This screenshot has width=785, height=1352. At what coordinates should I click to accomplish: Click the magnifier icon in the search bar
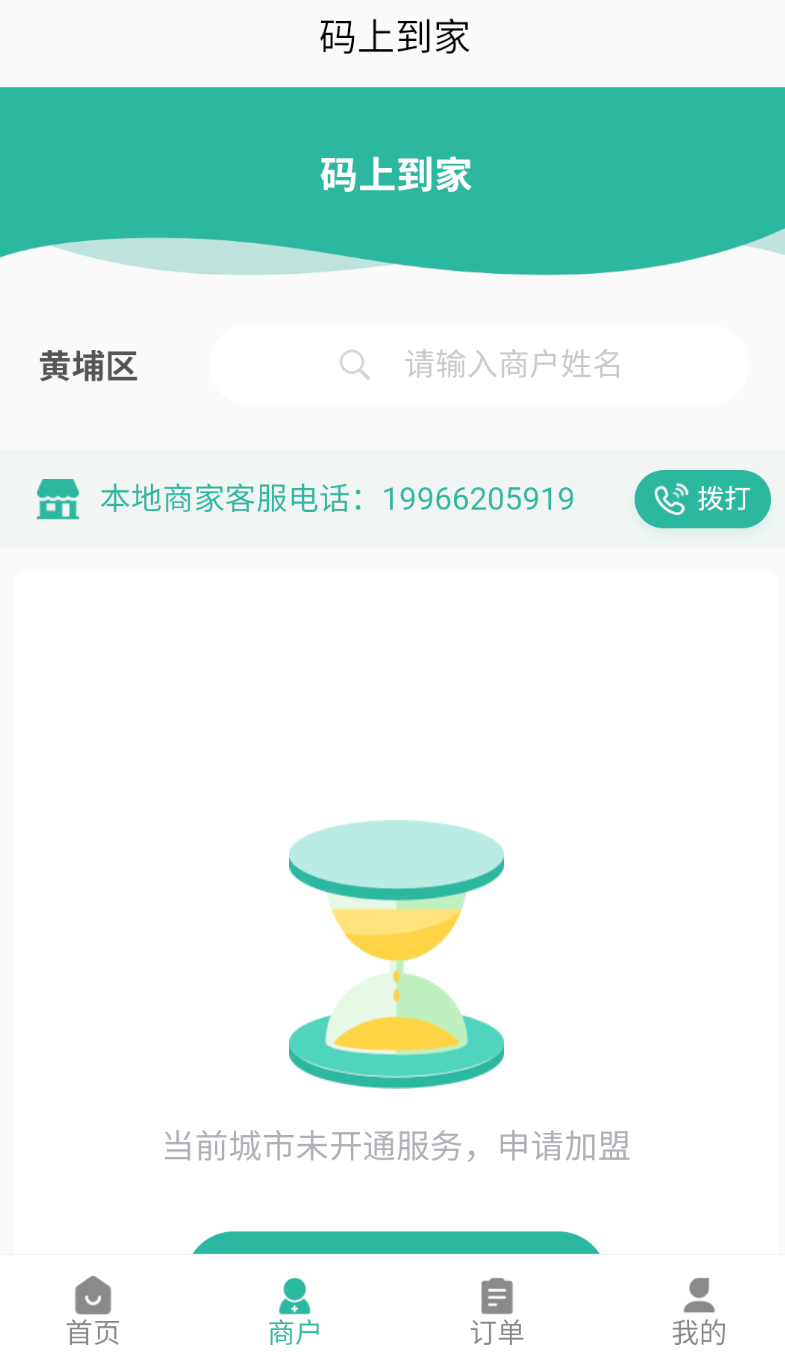[355, 364]
